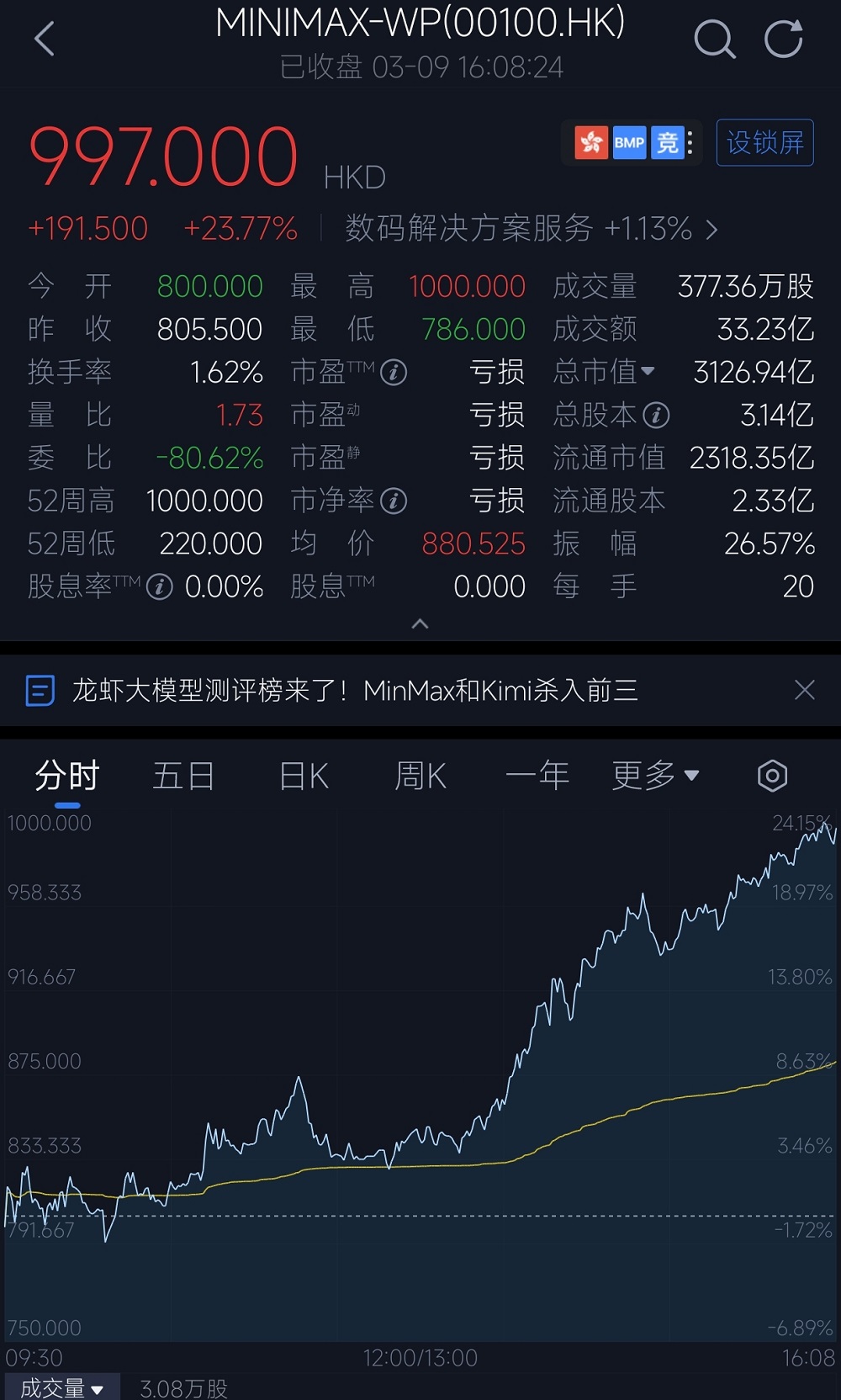Open the search magnifier icon
Image resolution: width=841 pixels, height=1400 pixels.
pos(714,39)
